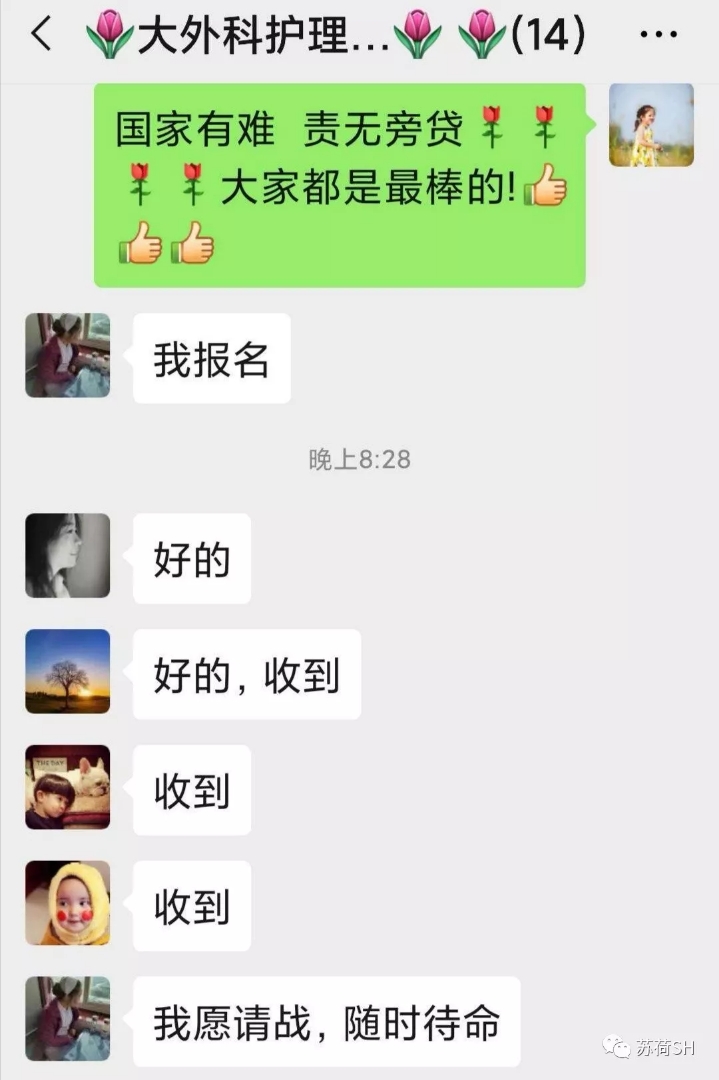Open avatar beside 我愿请战,随时待命 message
Screen dimensions: 719x1080
coord(68,1019)
